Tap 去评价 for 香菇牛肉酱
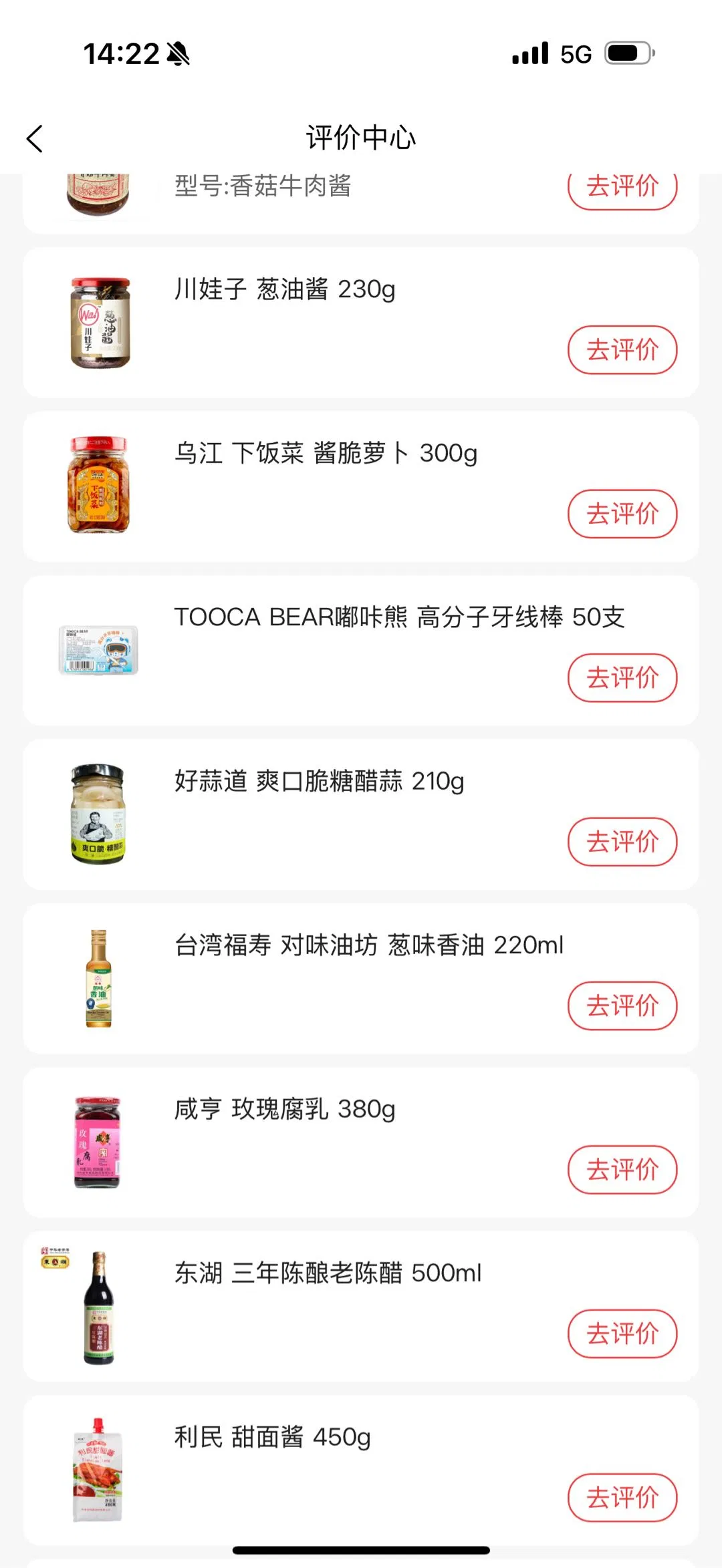The height and width of the screenshot is (1568, 722). click(x=622, y=188)
